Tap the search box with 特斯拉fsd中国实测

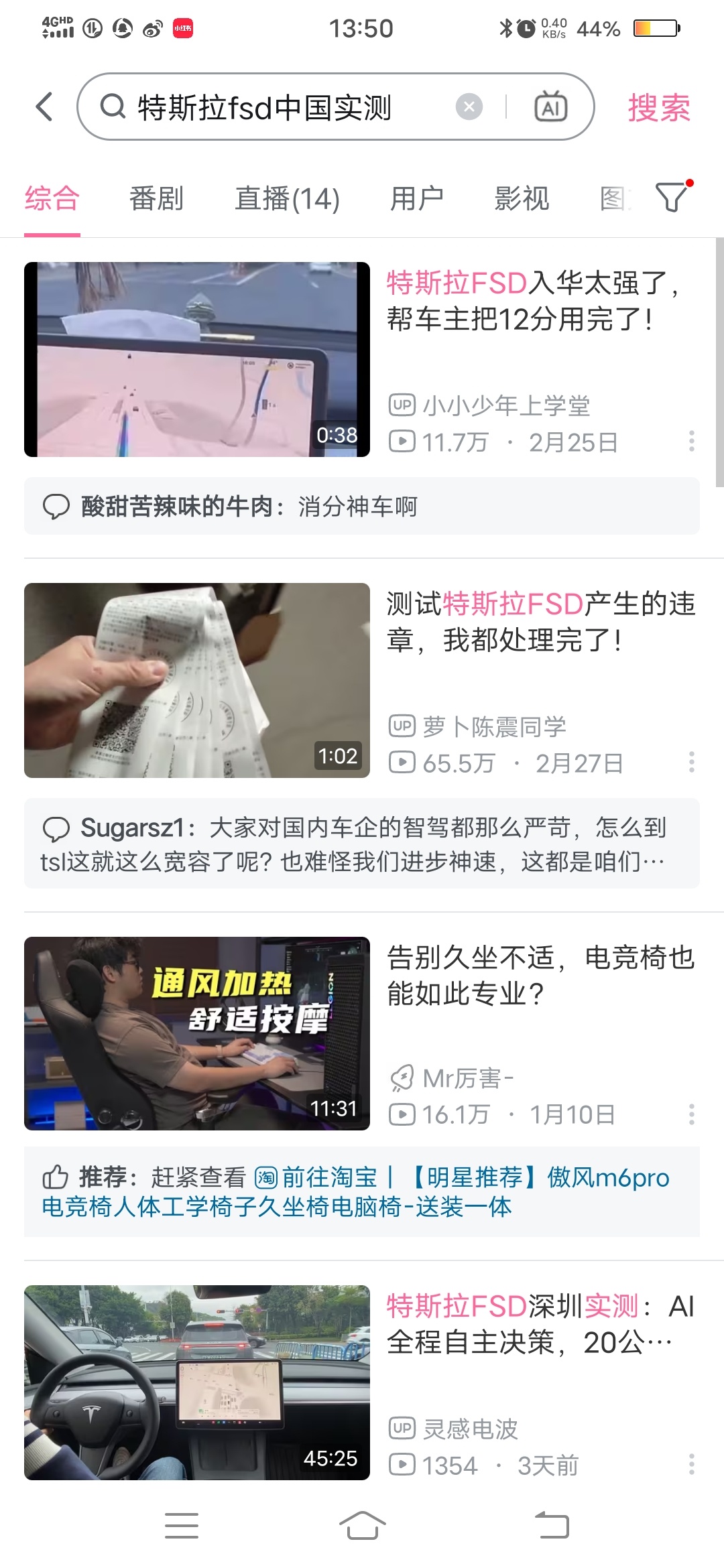point(268,107)
